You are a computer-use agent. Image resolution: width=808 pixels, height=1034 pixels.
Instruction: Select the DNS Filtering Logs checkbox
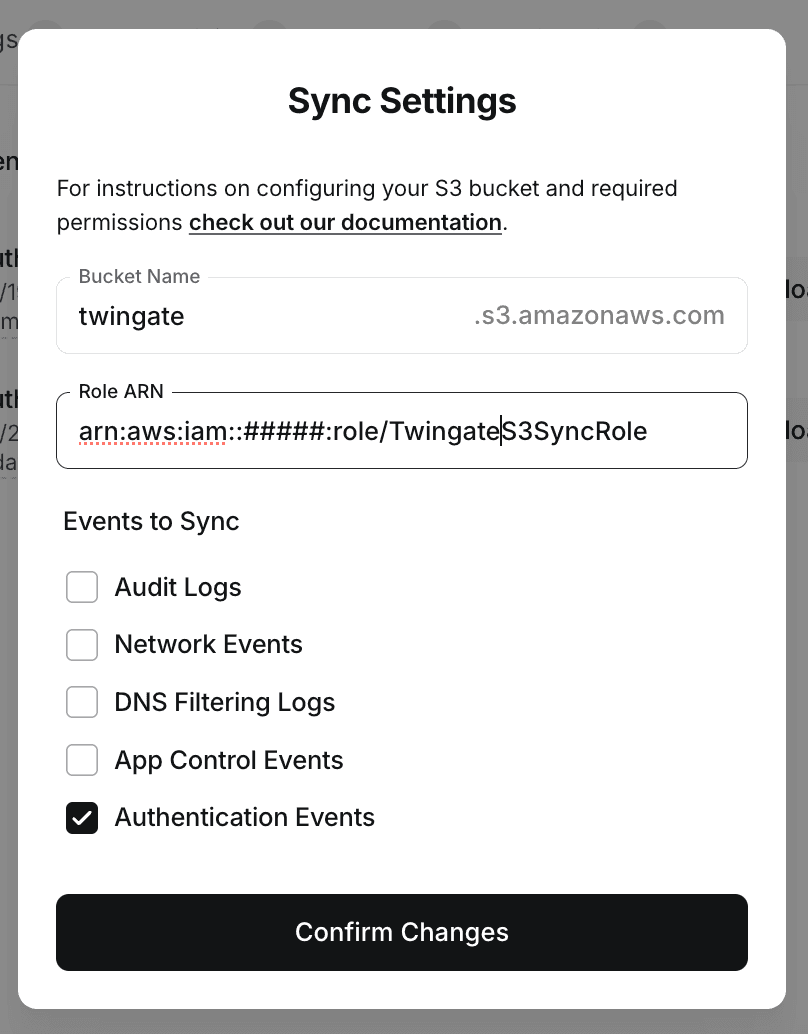click(82, 702)
